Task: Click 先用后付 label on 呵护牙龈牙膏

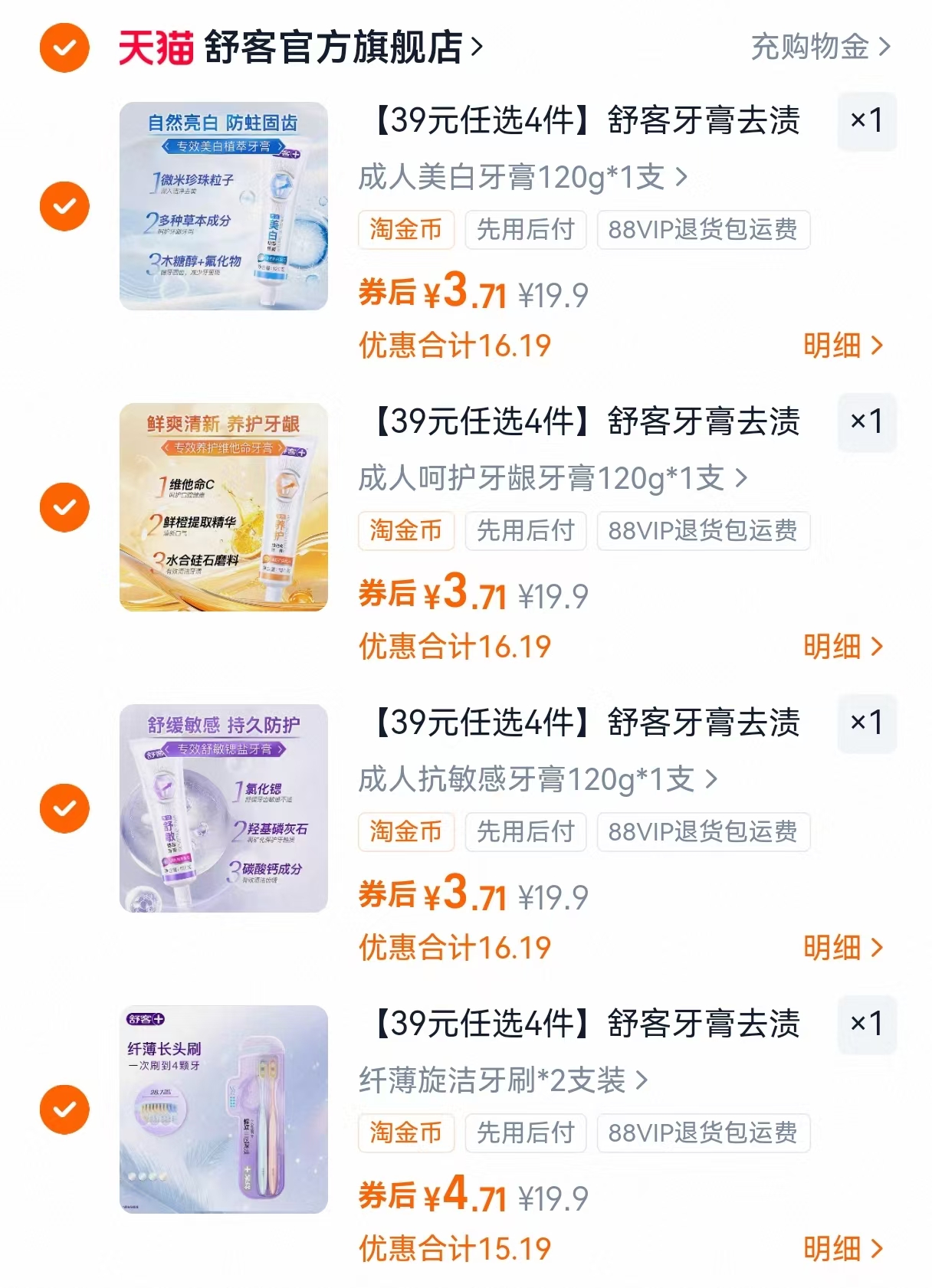Action: pos(526,530)
